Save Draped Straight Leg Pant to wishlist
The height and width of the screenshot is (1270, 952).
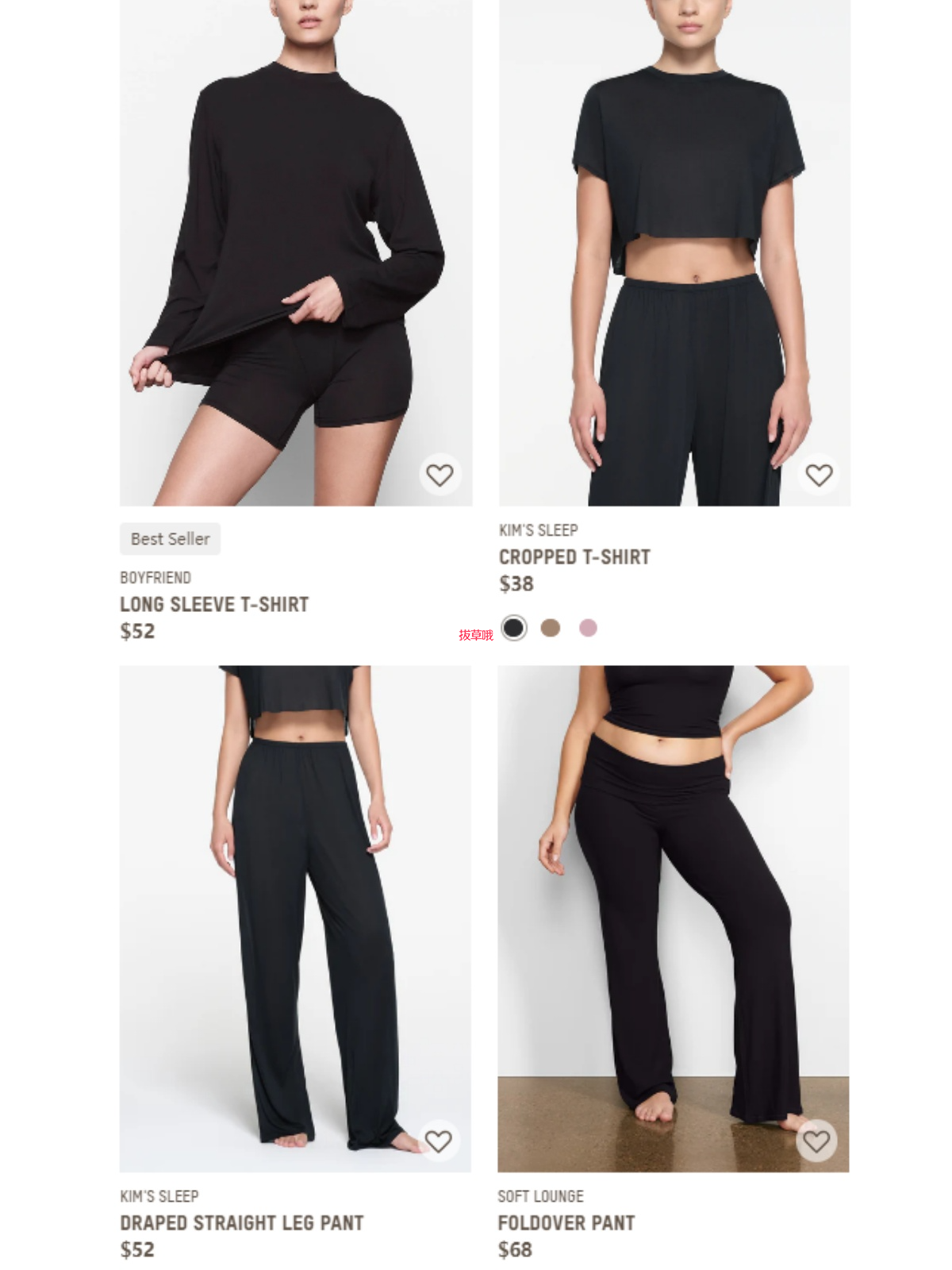439,1141
